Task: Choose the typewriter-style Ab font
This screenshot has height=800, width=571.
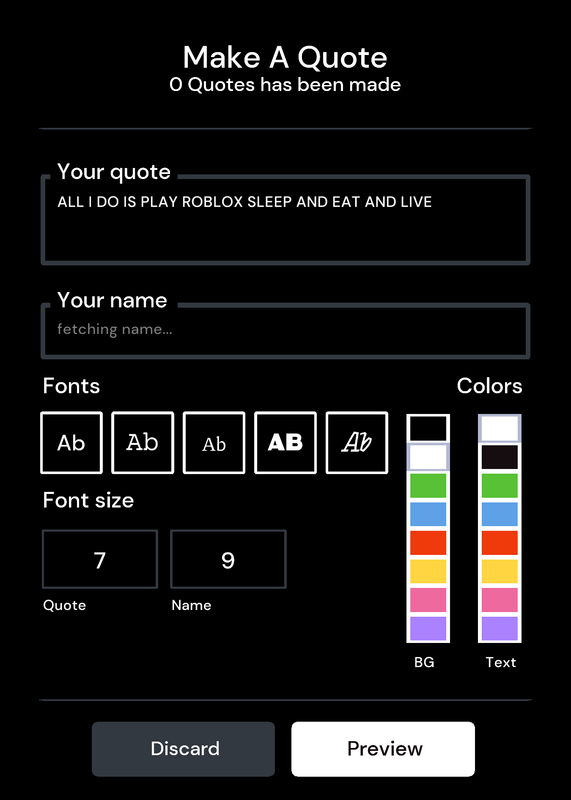Action: pos(143,443)
